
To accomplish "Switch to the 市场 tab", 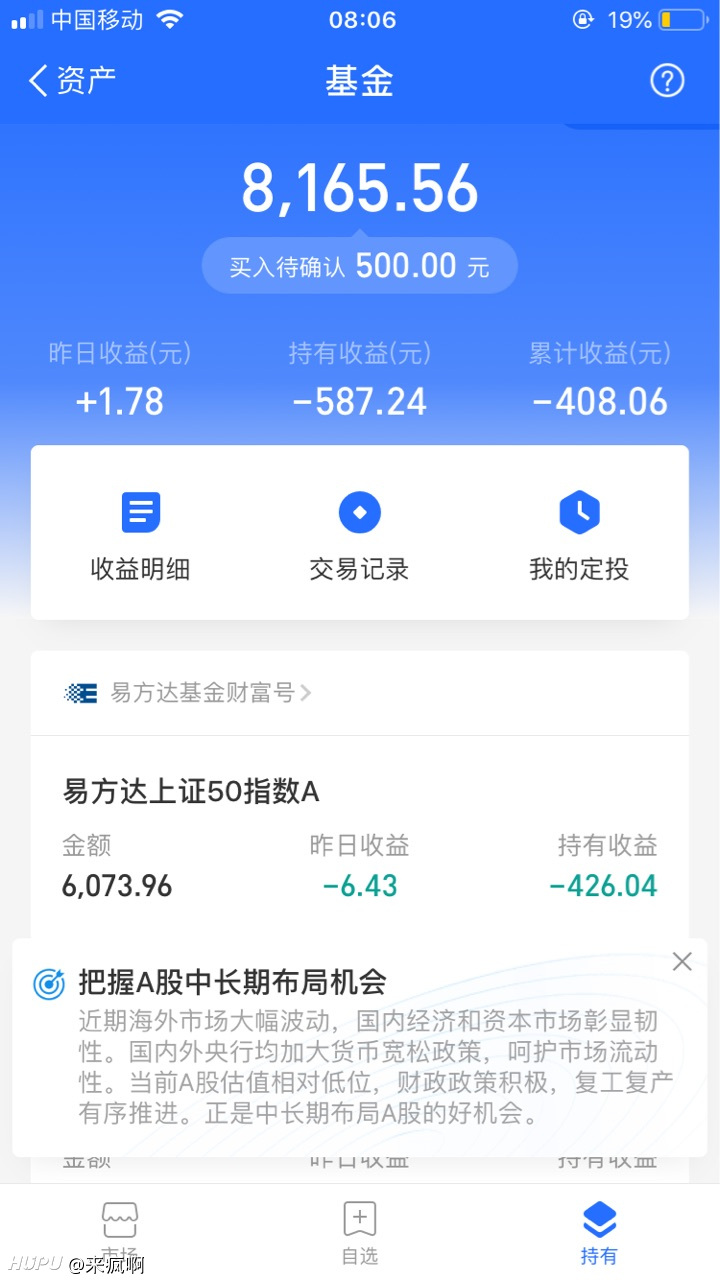I will [120, 1233].
